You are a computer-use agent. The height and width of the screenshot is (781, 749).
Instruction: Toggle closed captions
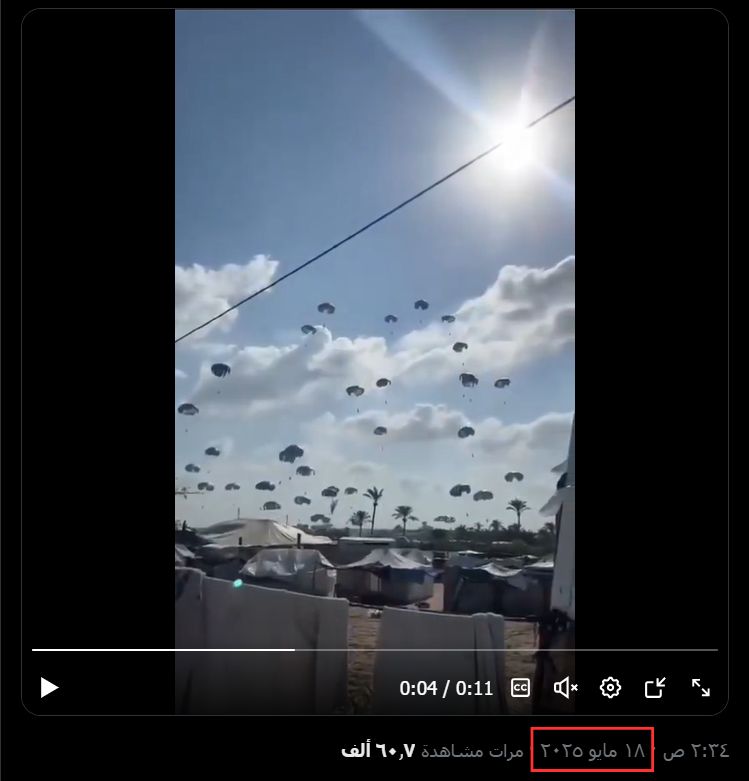pos(520,688)
